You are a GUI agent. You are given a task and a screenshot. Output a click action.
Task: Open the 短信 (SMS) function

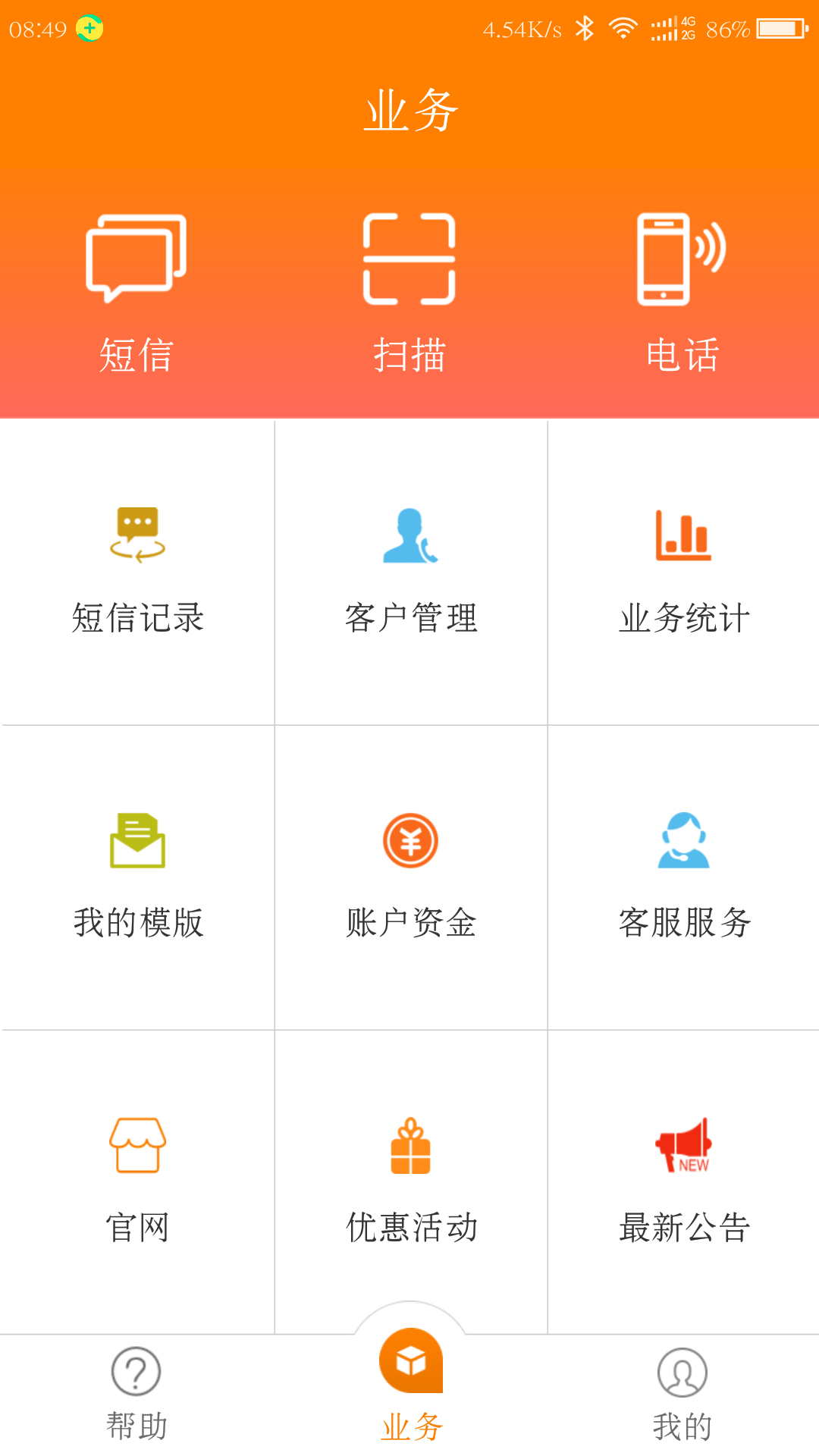pyautogui.click(x=136, y=292)
